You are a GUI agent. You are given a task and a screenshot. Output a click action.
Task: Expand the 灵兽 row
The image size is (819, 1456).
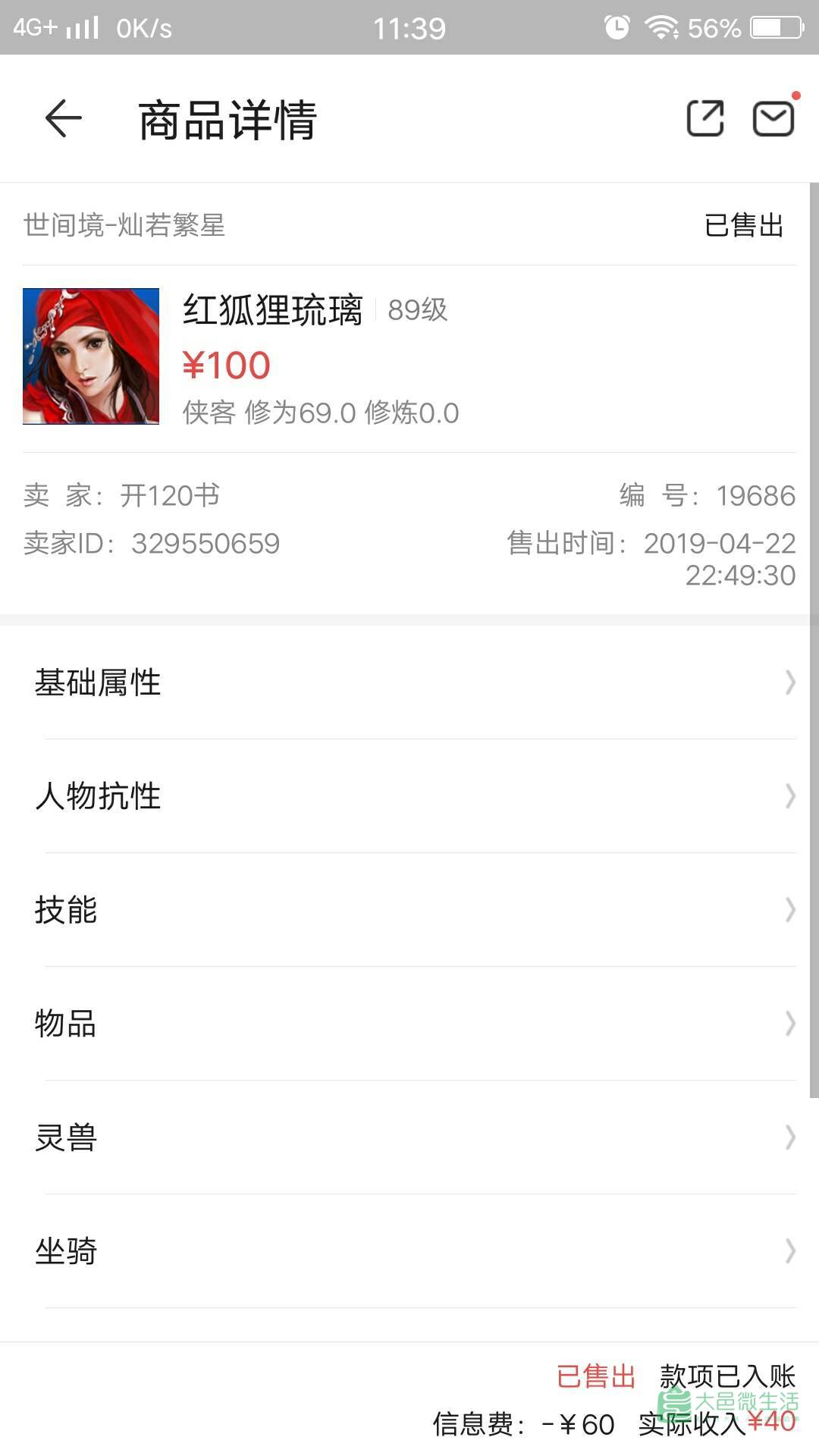click(x=409, y=1137)
